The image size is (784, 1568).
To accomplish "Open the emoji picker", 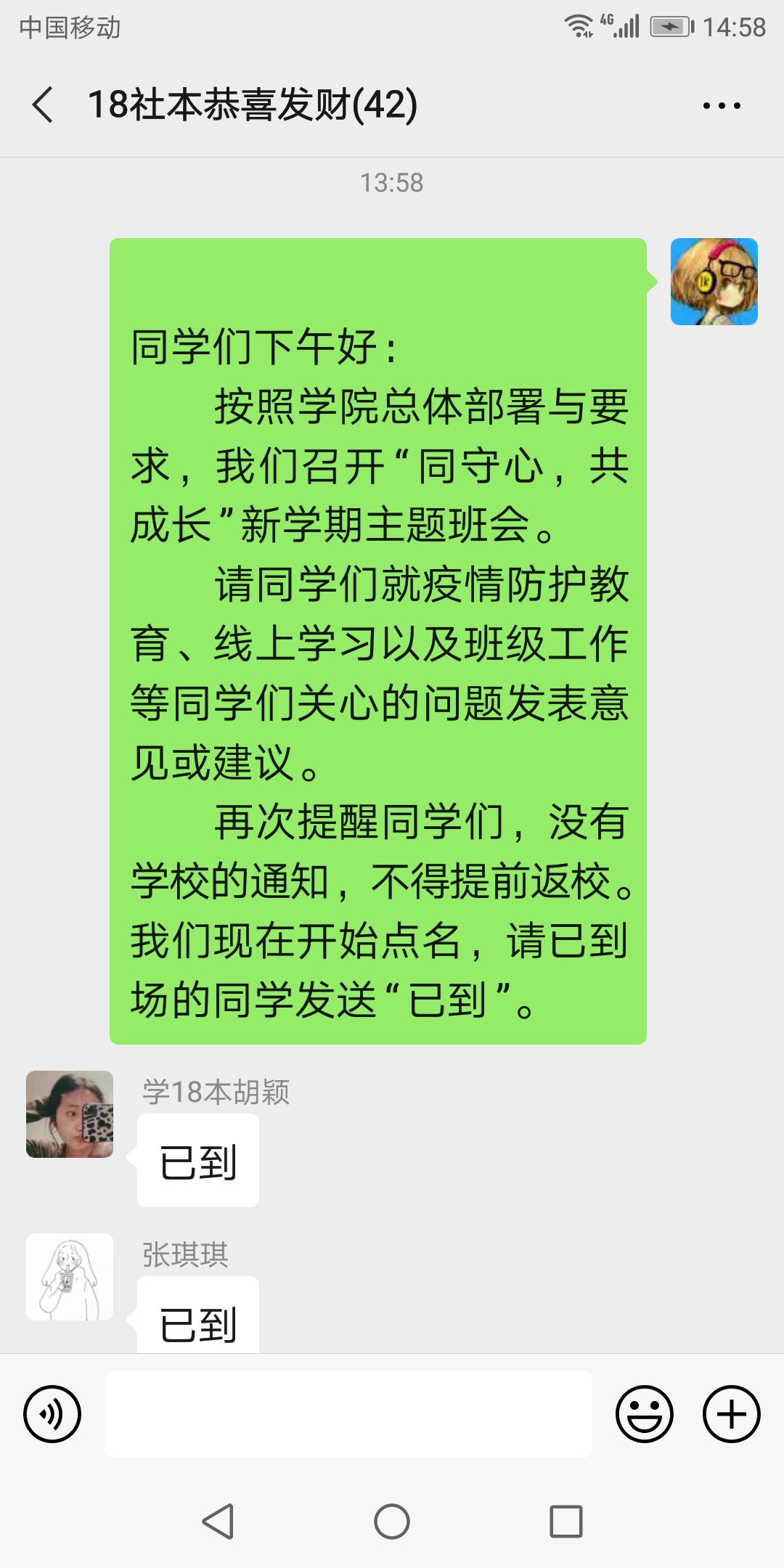I will tap(644, 1414).
